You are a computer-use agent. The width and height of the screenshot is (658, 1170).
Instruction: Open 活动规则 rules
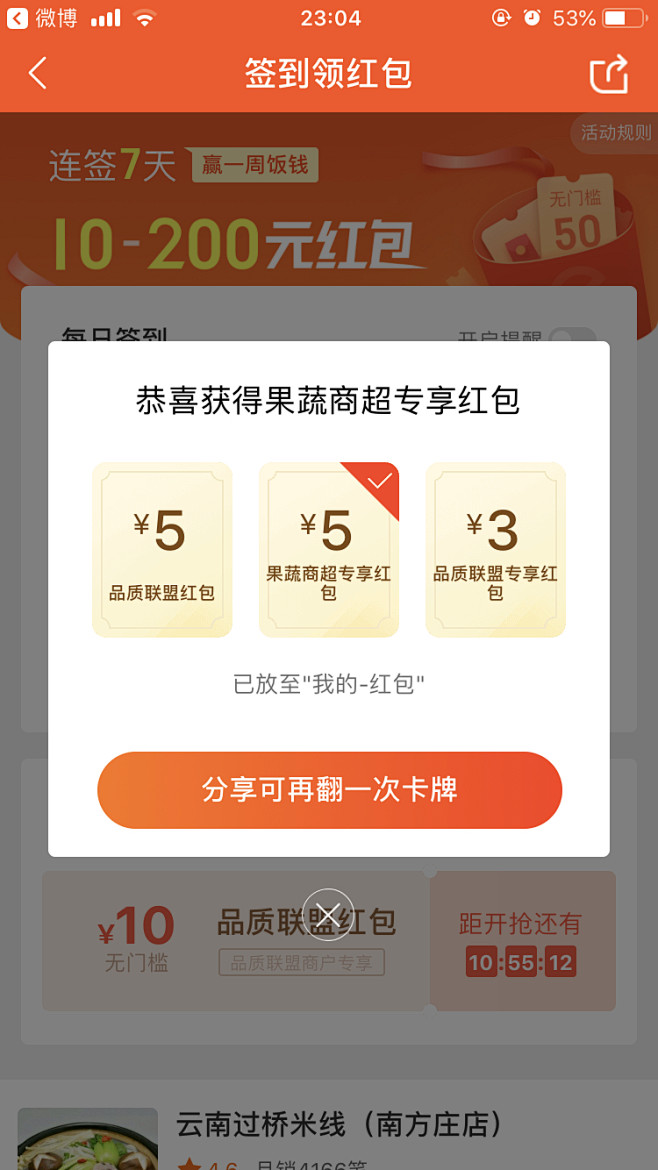615,133
